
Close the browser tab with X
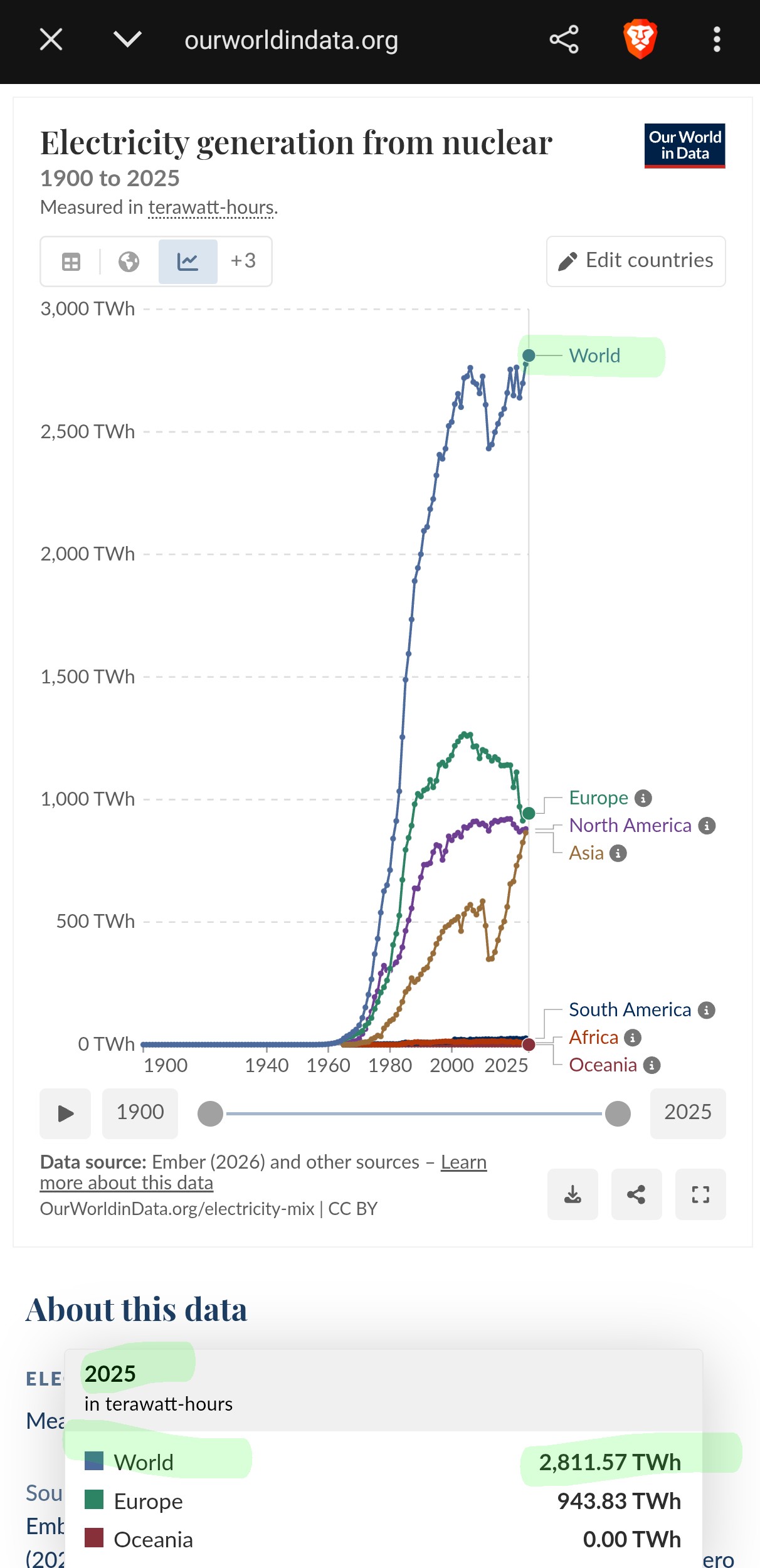(x=51, y=39)
